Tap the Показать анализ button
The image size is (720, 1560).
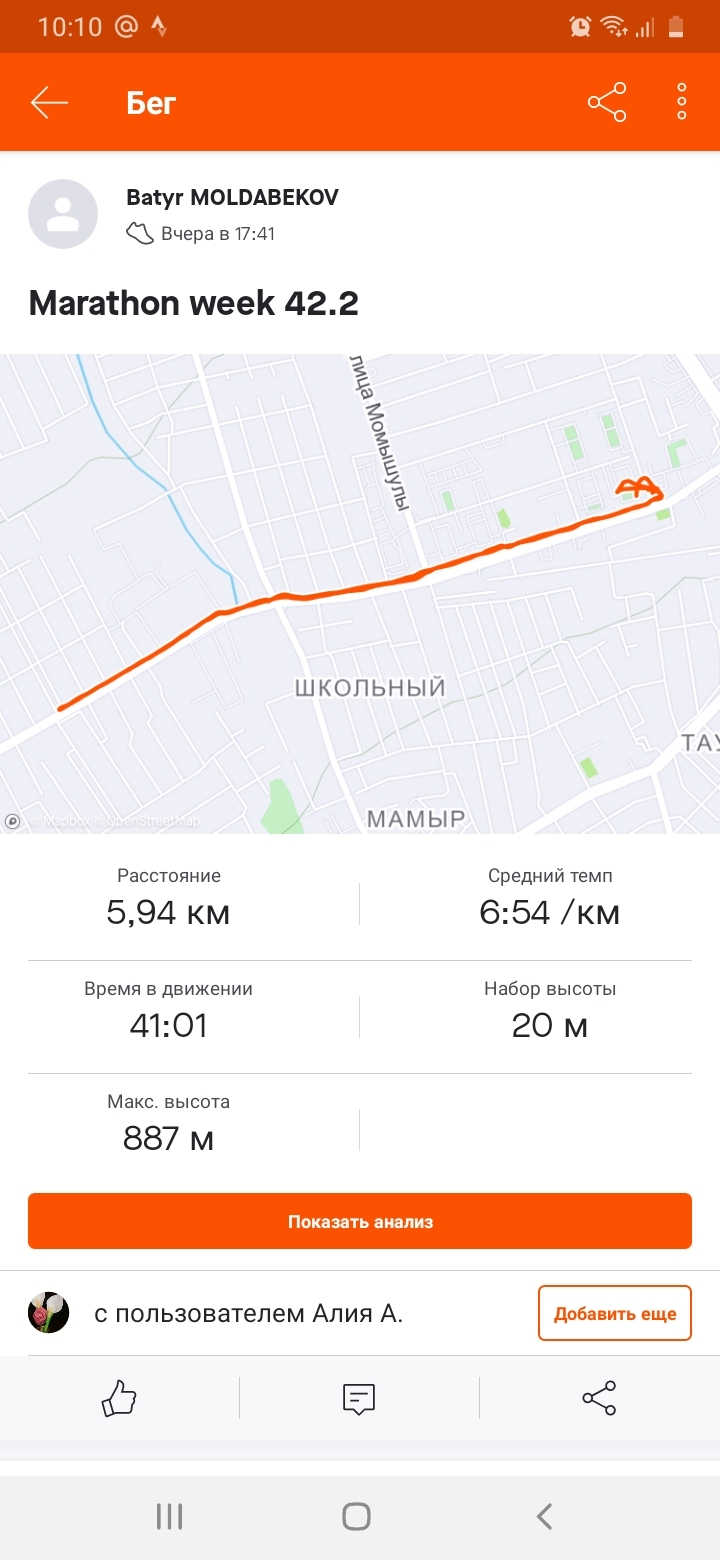pyautogui.click(x=360, y=1221)
